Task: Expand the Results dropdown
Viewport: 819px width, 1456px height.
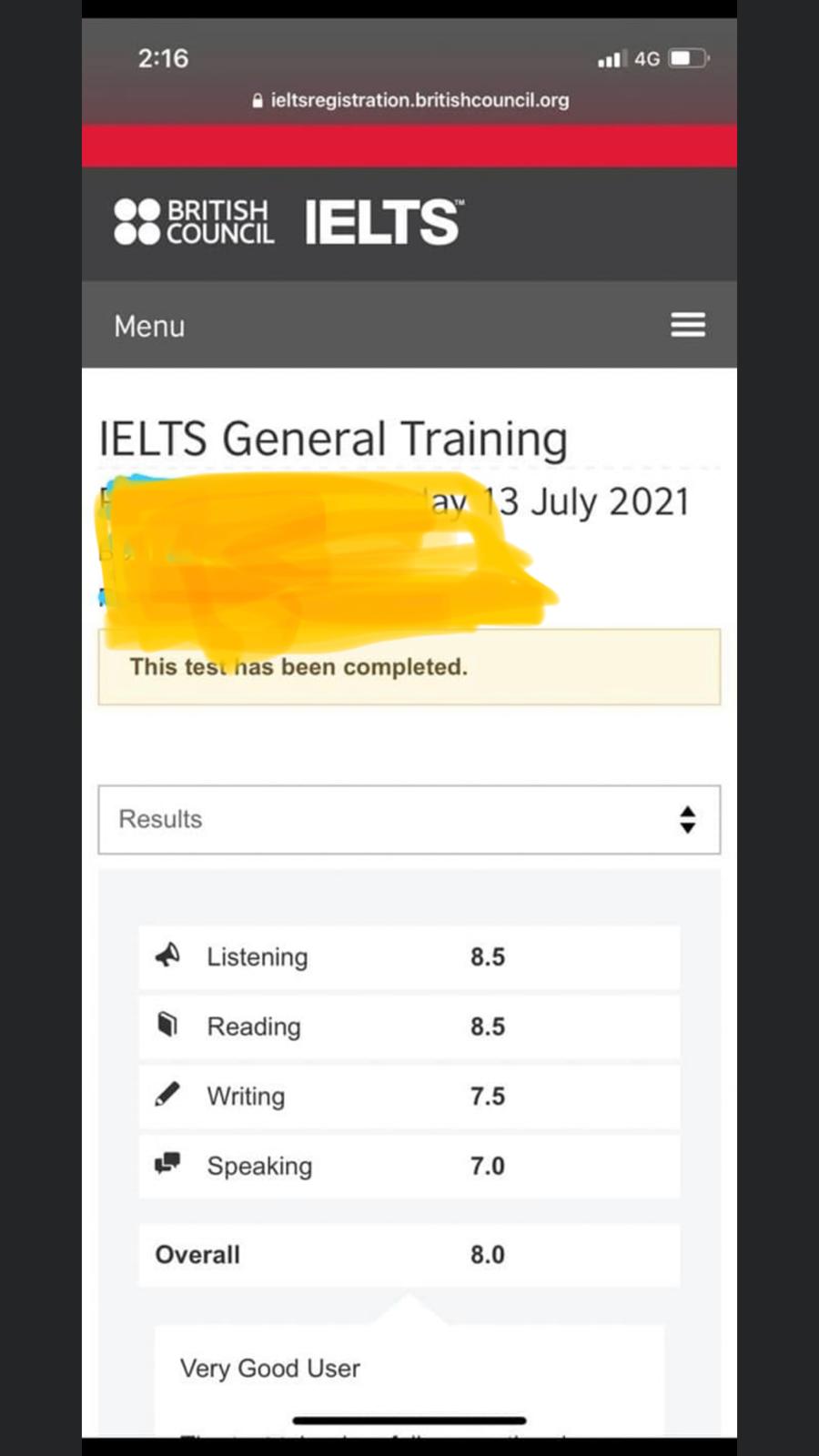Action: 409,819
